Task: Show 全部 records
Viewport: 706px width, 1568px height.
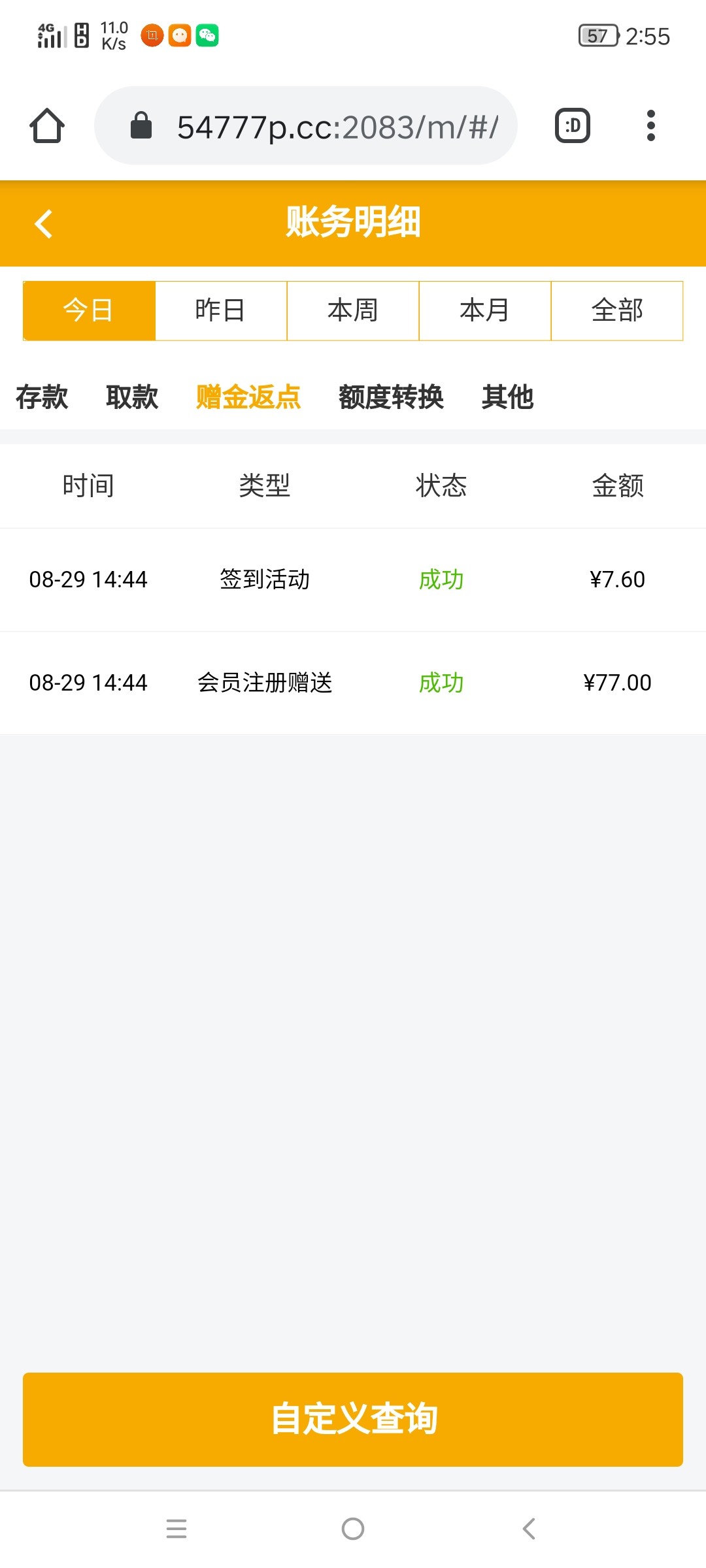Action: [617, 310]
